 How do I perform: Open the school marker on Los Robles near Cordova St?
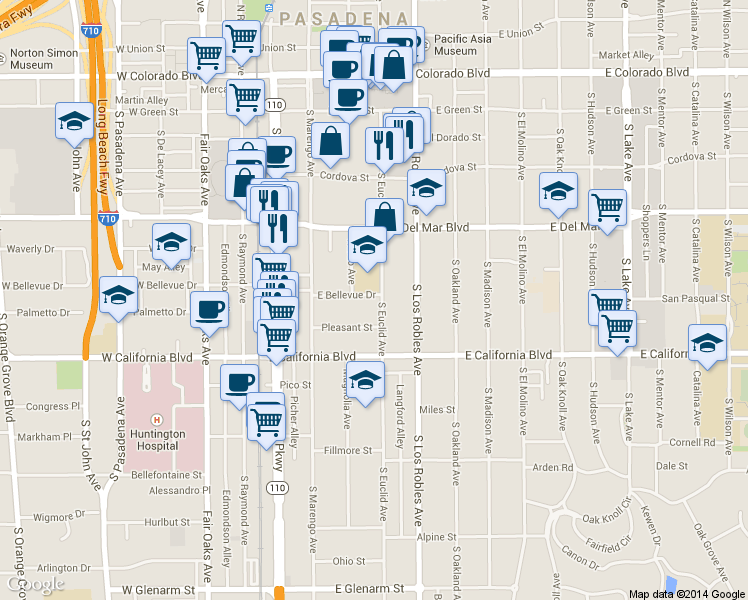[427, 190]
